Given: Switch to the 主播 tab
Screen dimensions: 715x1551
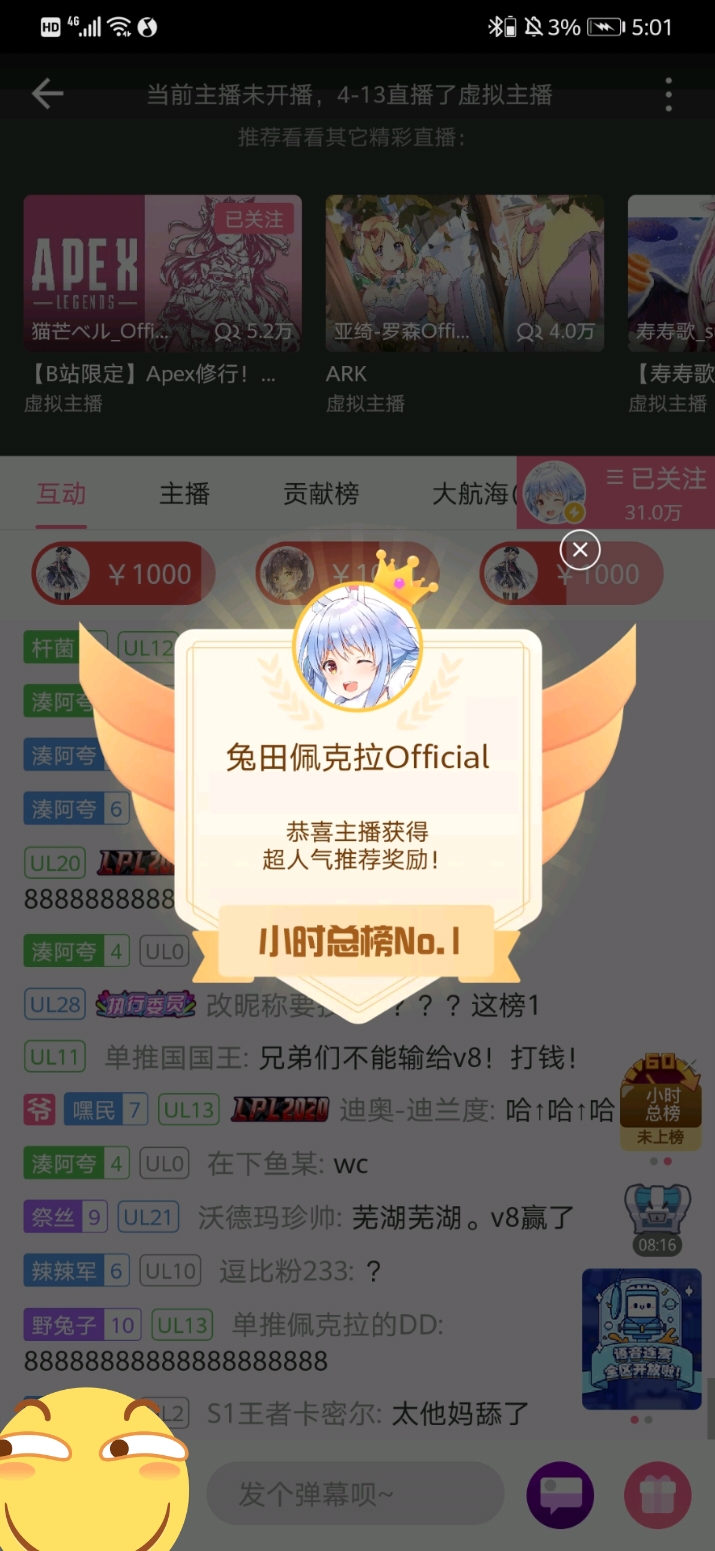Looking at the screenshot, I should 184,493.
